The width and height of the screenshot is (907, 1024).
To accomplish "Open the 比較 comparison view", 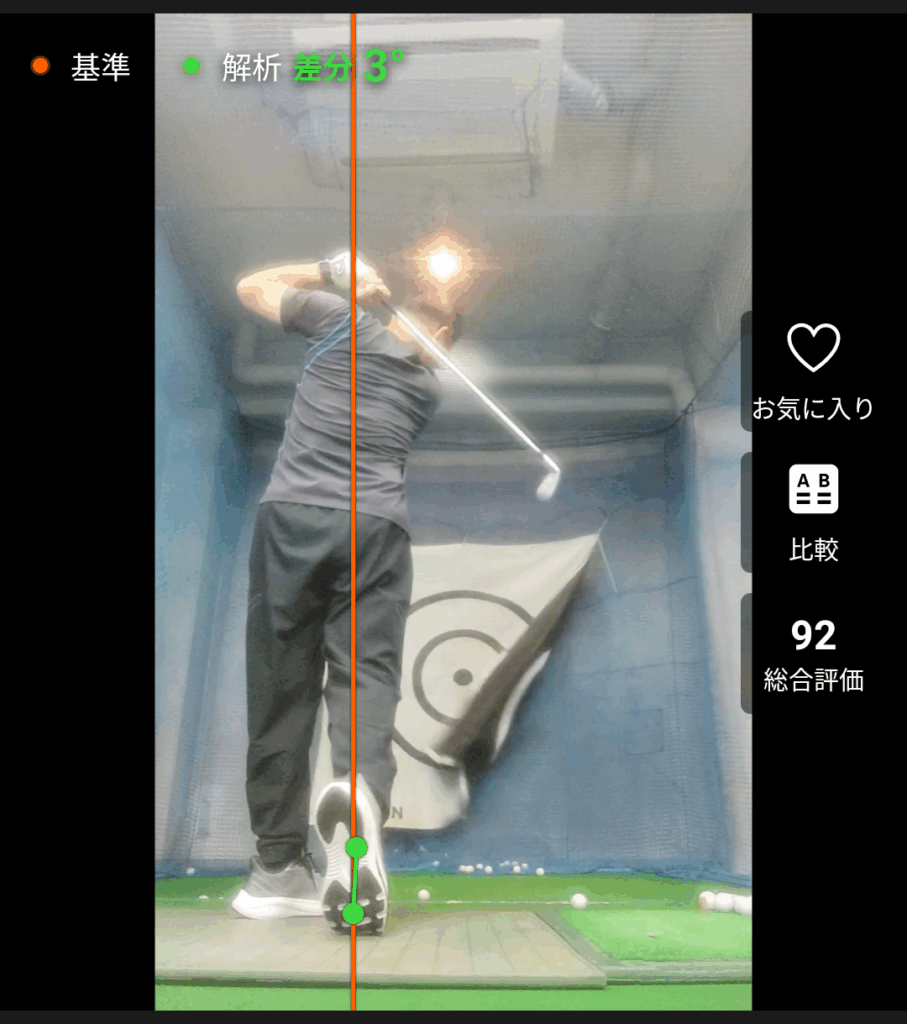I will pos(813,511).
